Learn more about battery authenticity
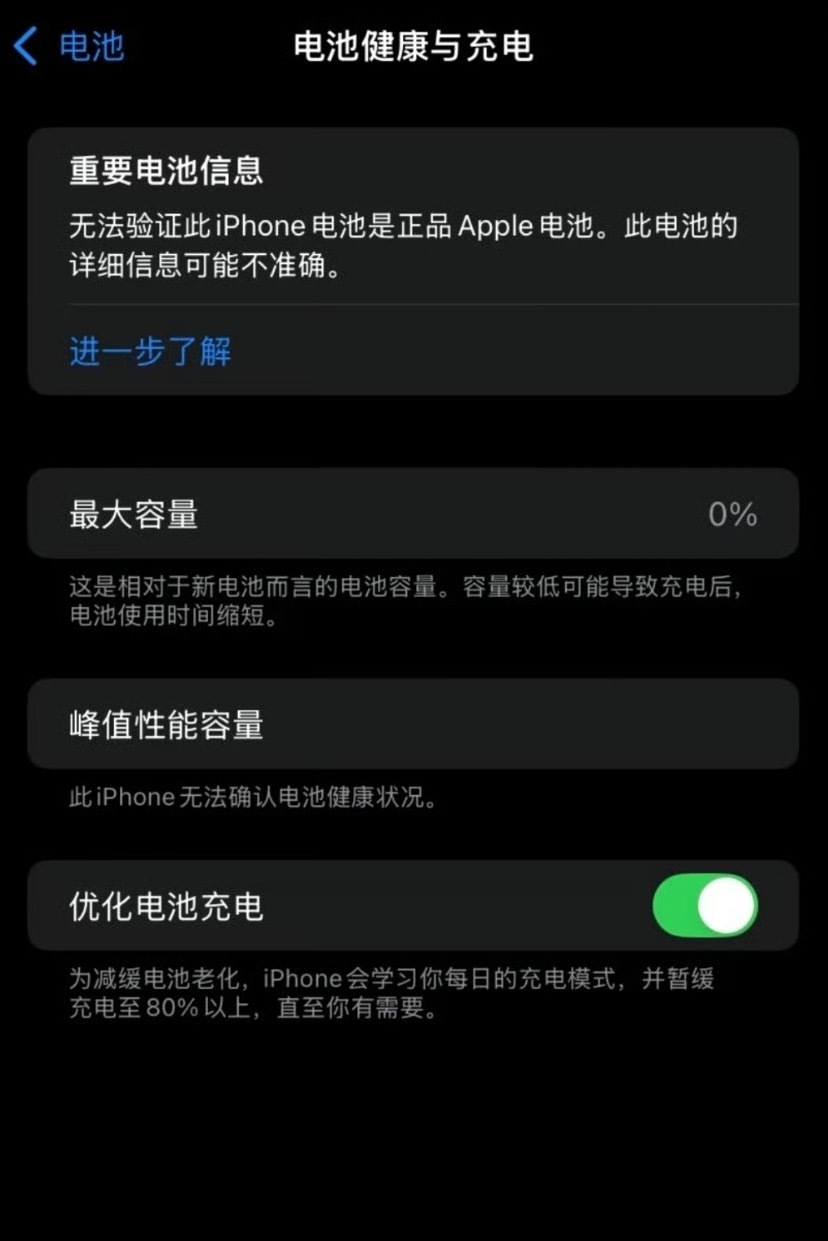Viewport: 828px width, 1241px height. (148, 352)
